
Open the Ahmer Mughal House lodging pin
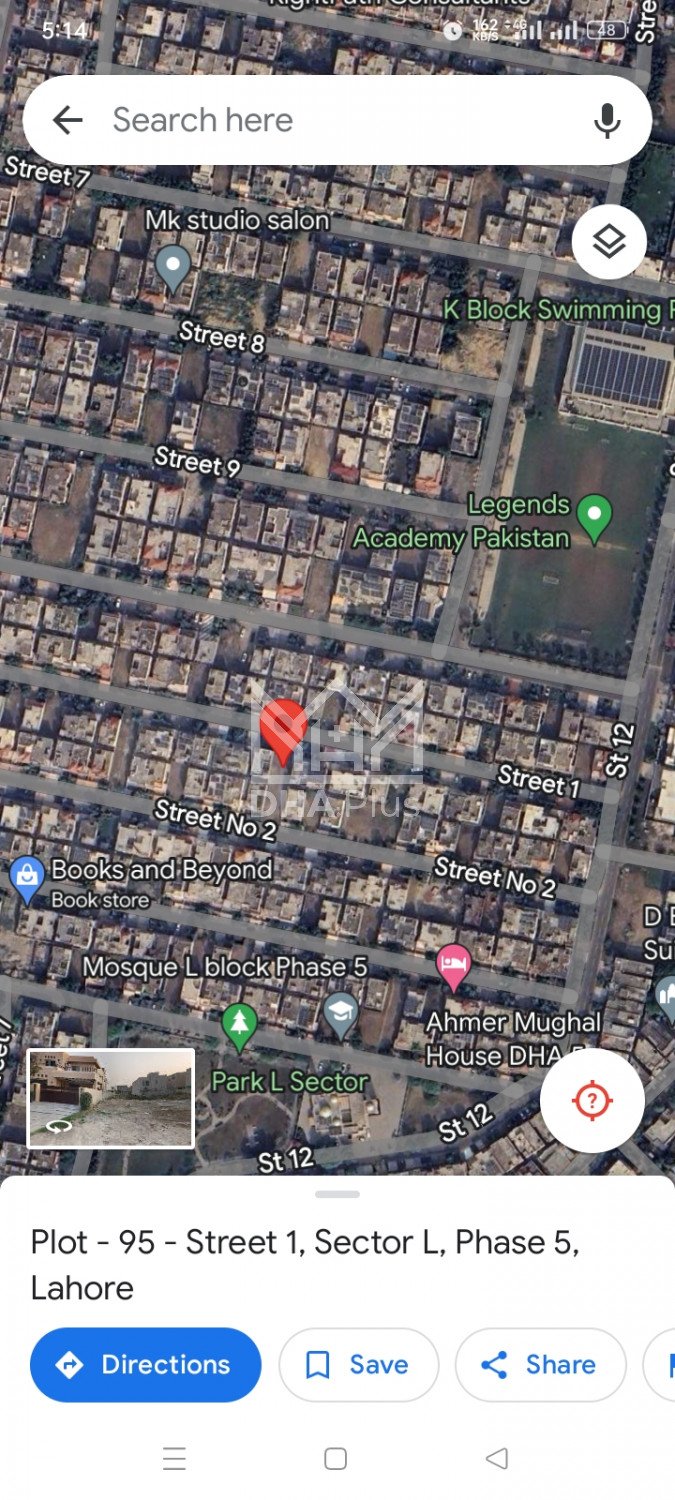(454, 966)
